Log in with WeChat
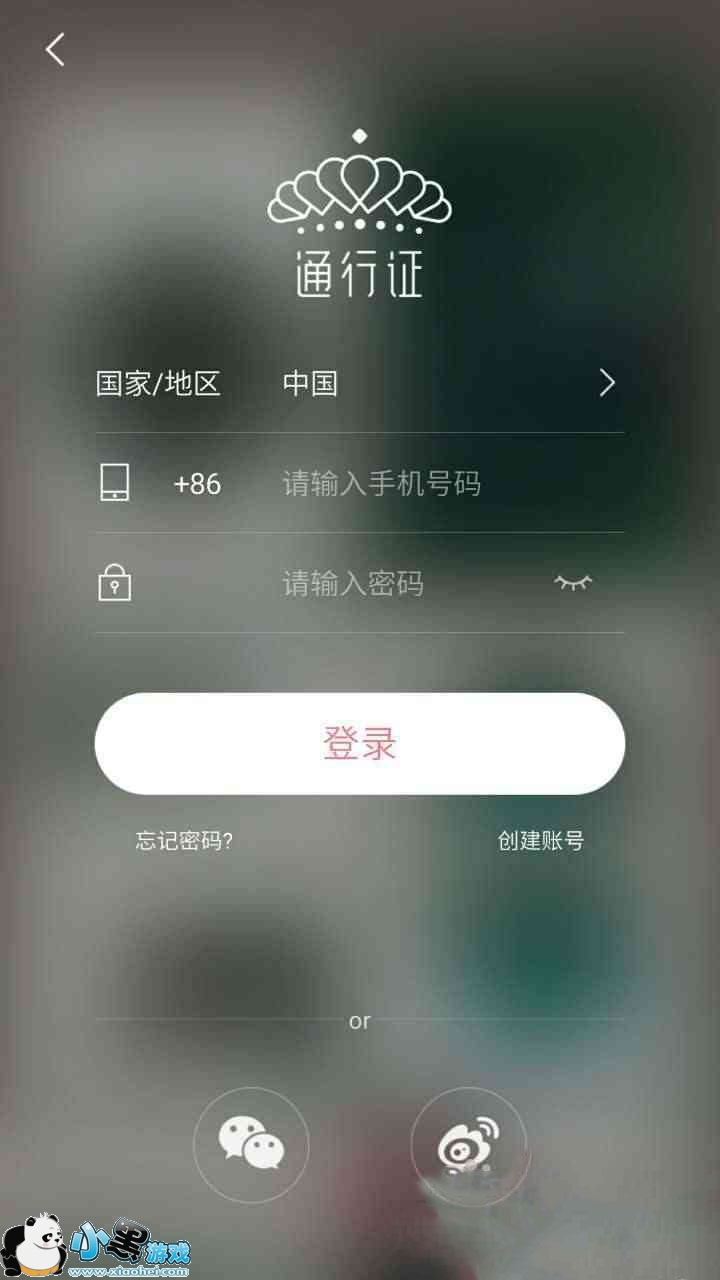This screenshot has width=720, height=1280. [x=251, y=1144]
